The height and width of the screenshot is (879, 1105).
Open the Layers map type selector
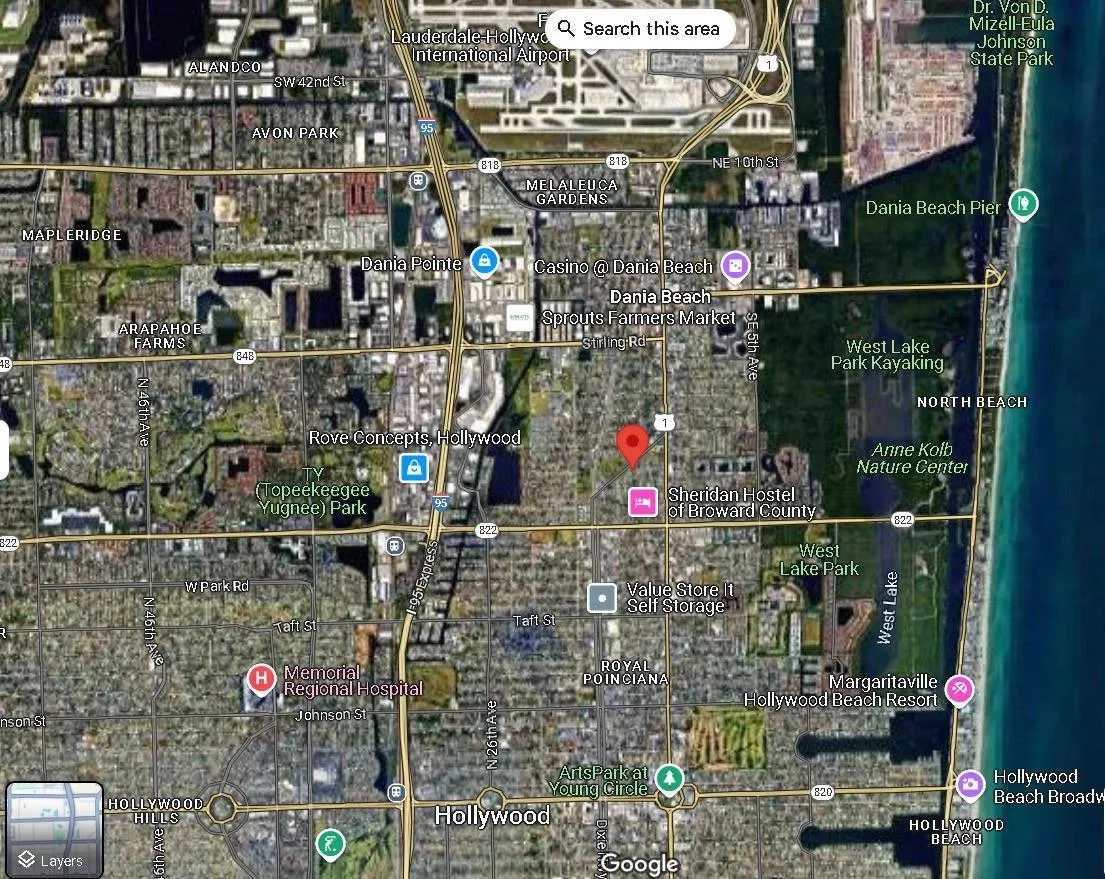tap(54, 829)
